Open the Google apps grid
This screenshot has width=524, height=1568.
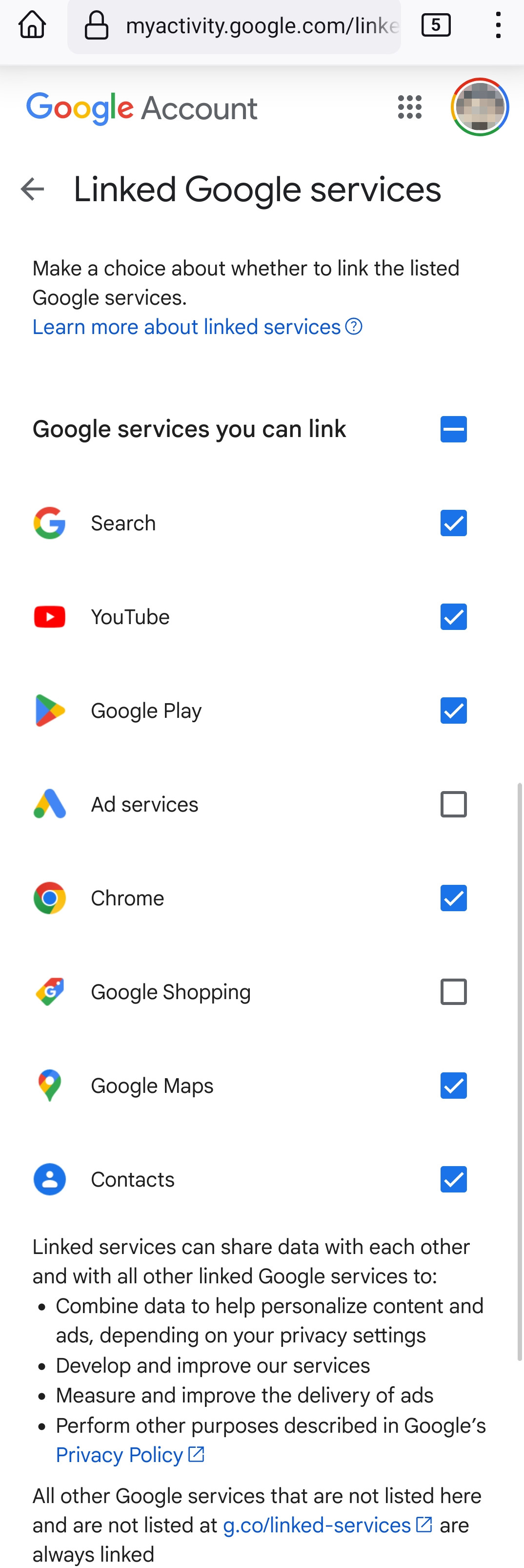pyautogui.click(x=410, y=107)
